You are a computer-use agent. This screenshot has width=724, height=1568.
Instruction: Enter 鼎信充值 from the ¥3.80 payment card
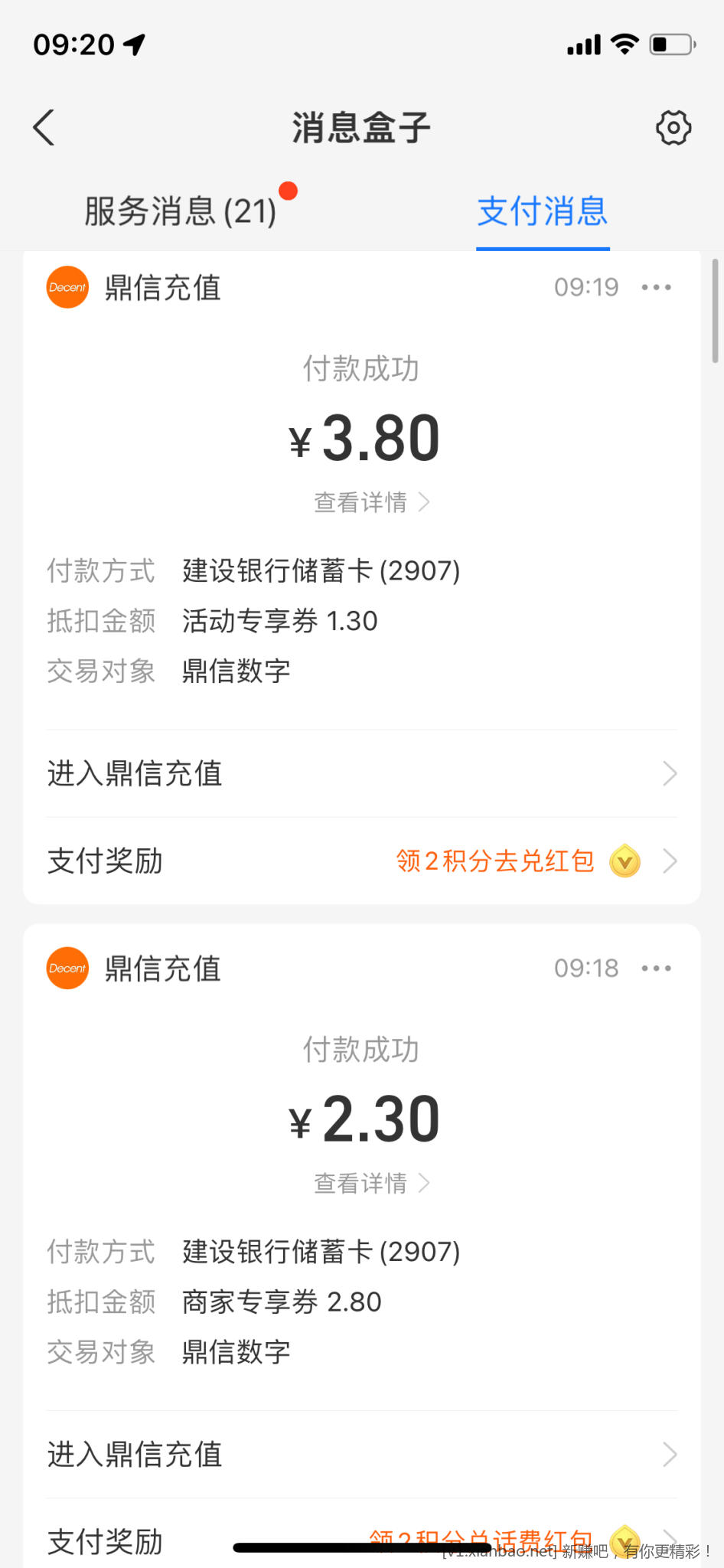pos(361,774)
